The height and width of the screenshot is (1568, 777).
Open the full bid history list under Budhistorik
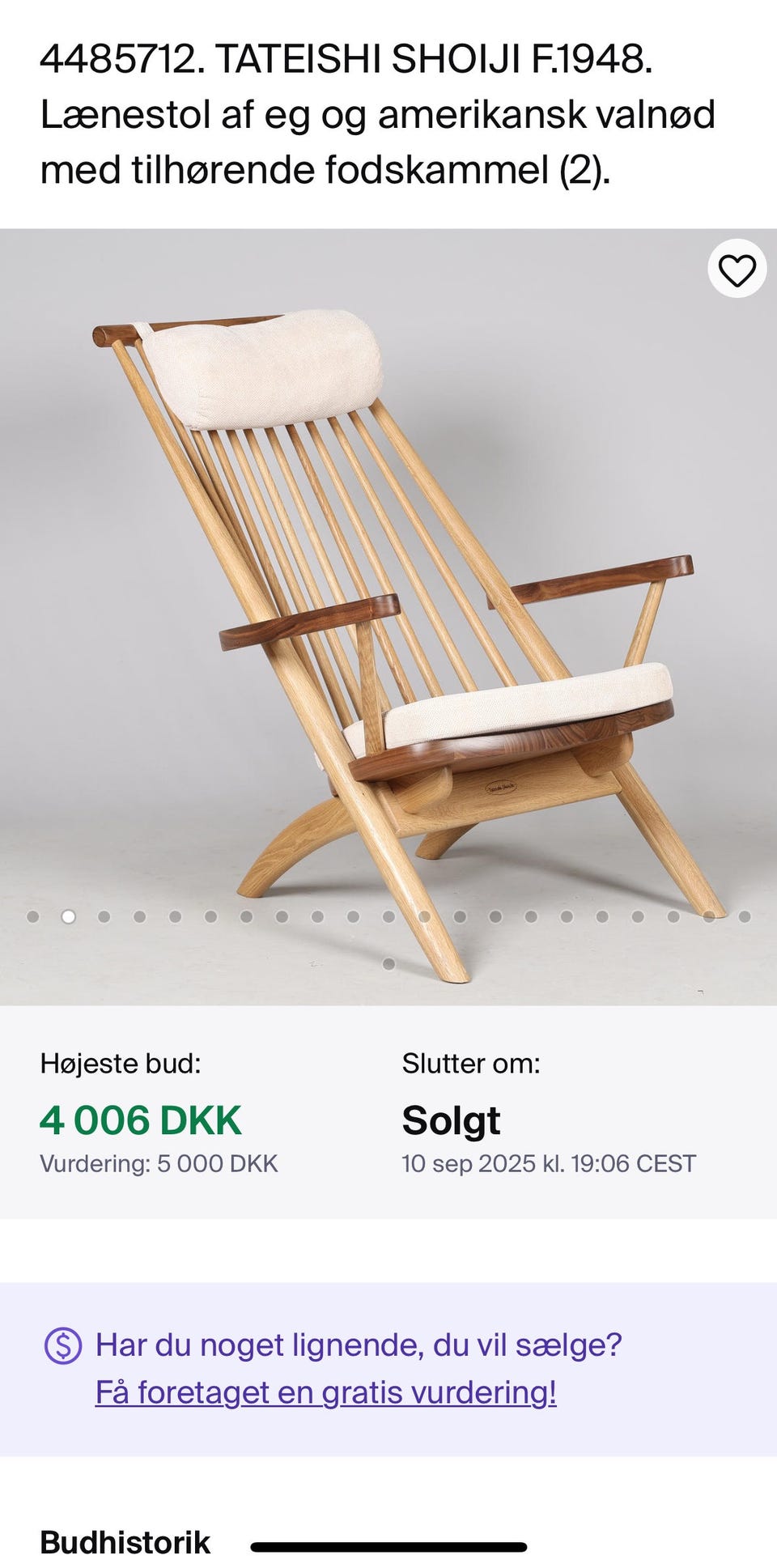coord(125,1541)
